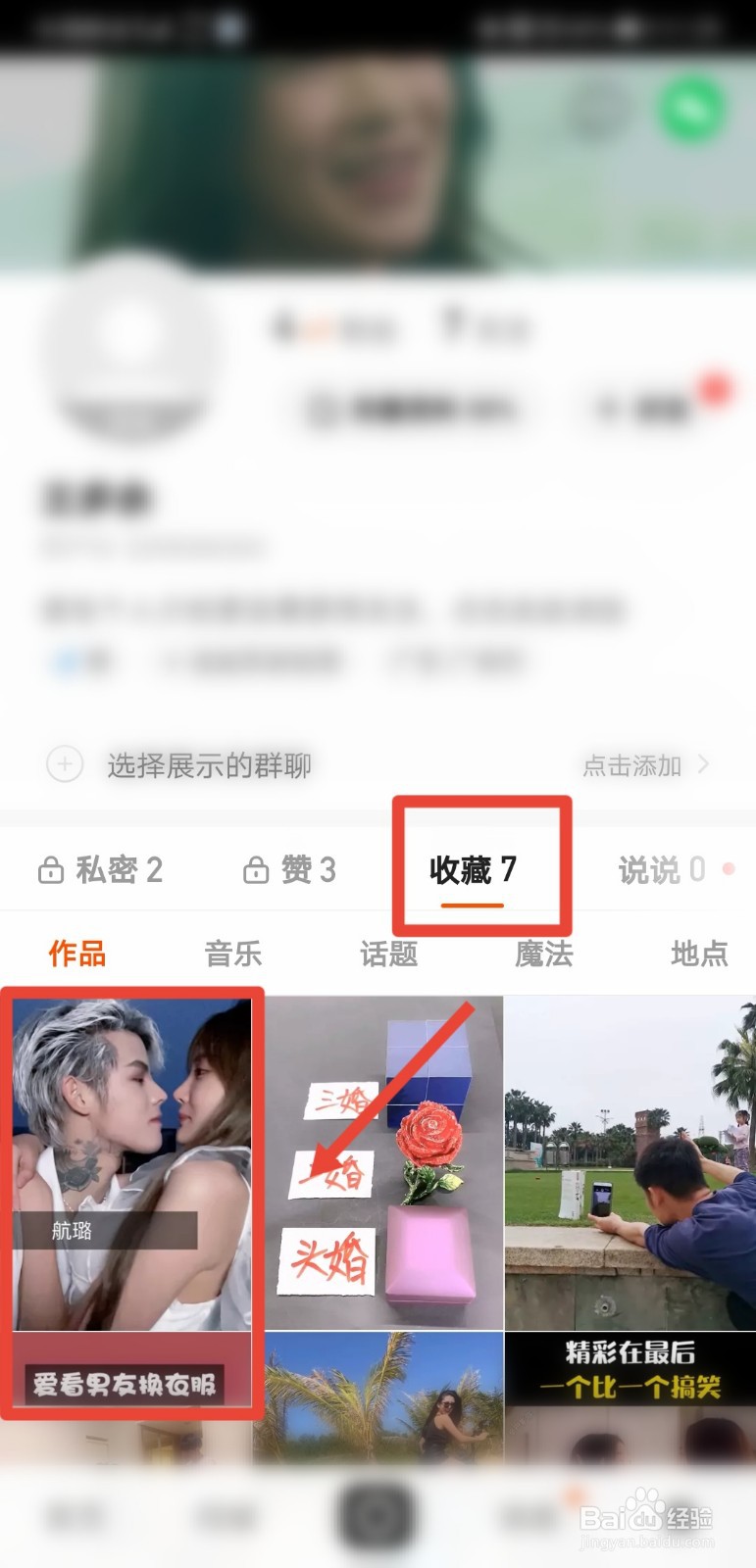Open the 头婚 rose video

pos(384,1161)
